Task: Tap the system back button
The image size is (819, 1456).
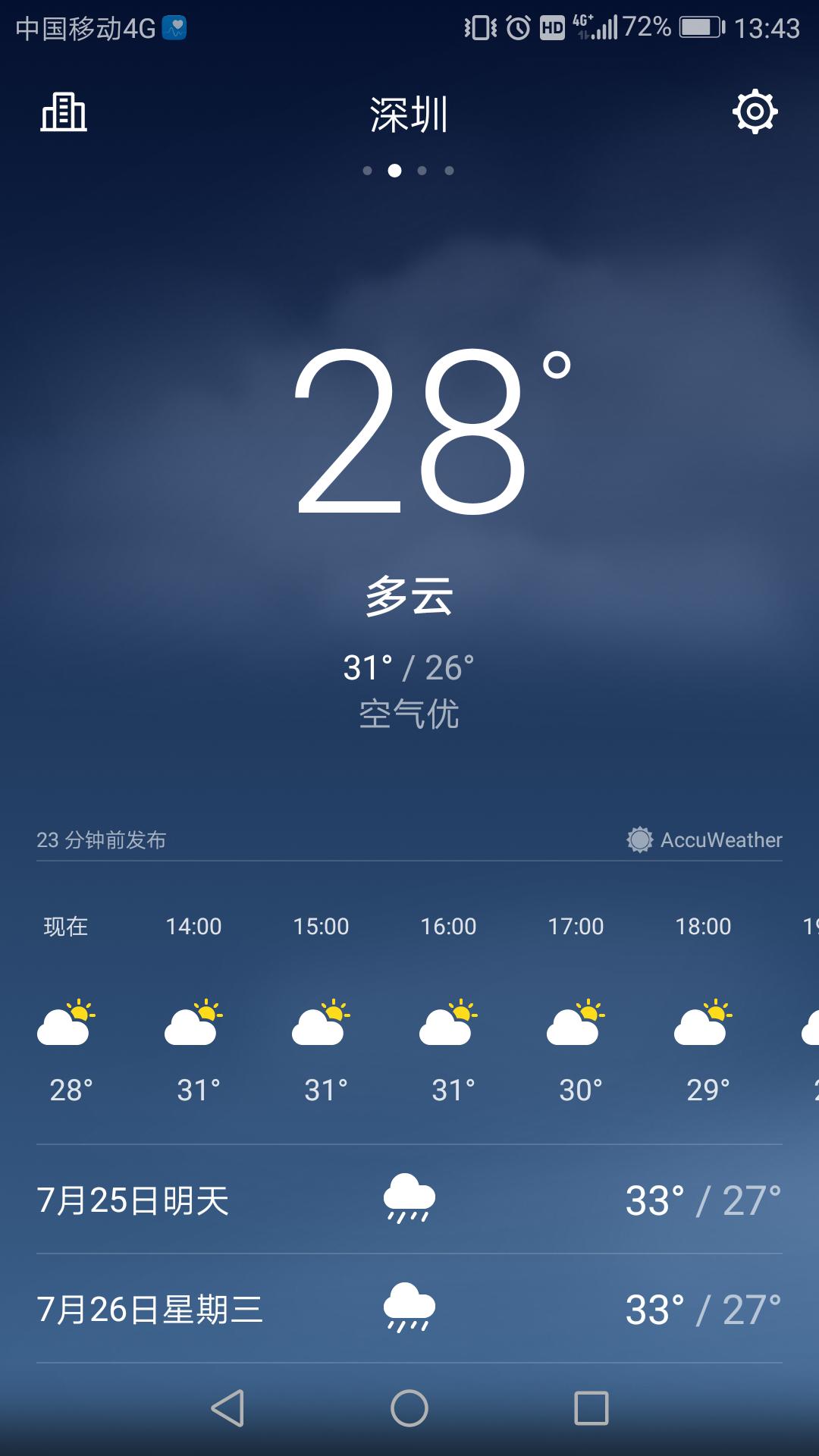Action: [x=227, y=1408]
